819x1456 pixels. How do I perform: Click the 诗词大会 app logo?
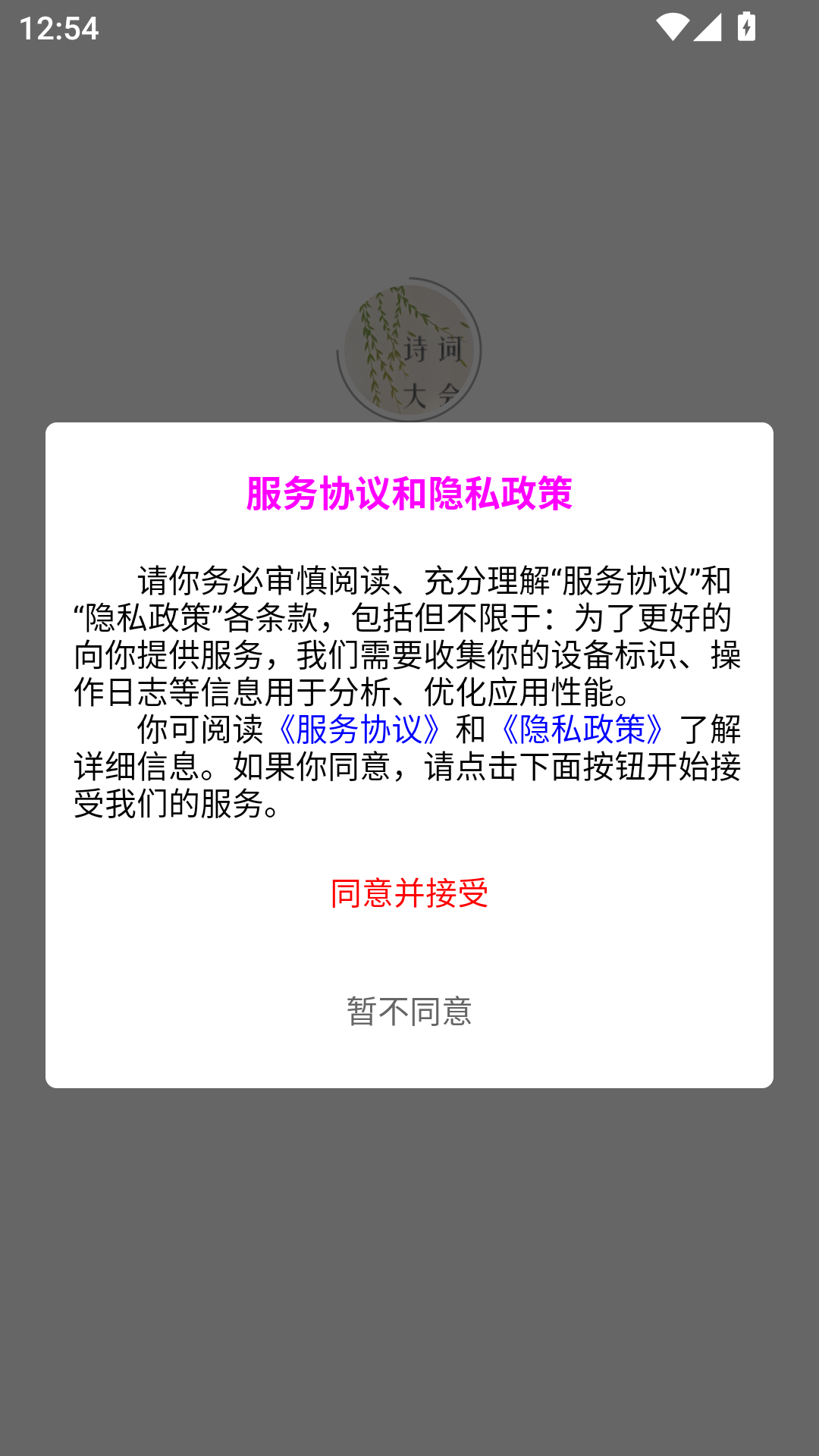409,349
